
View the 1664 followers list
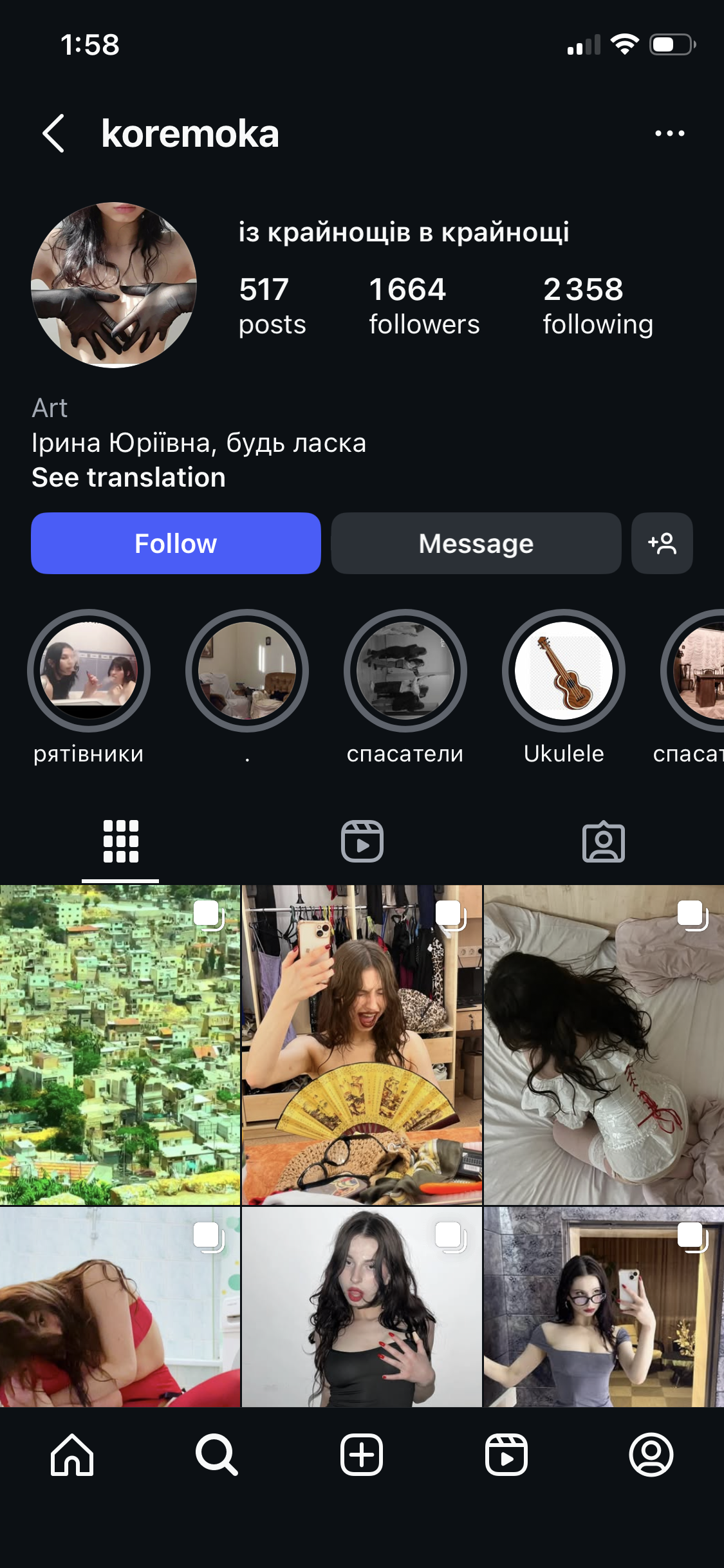pos(423,306)
